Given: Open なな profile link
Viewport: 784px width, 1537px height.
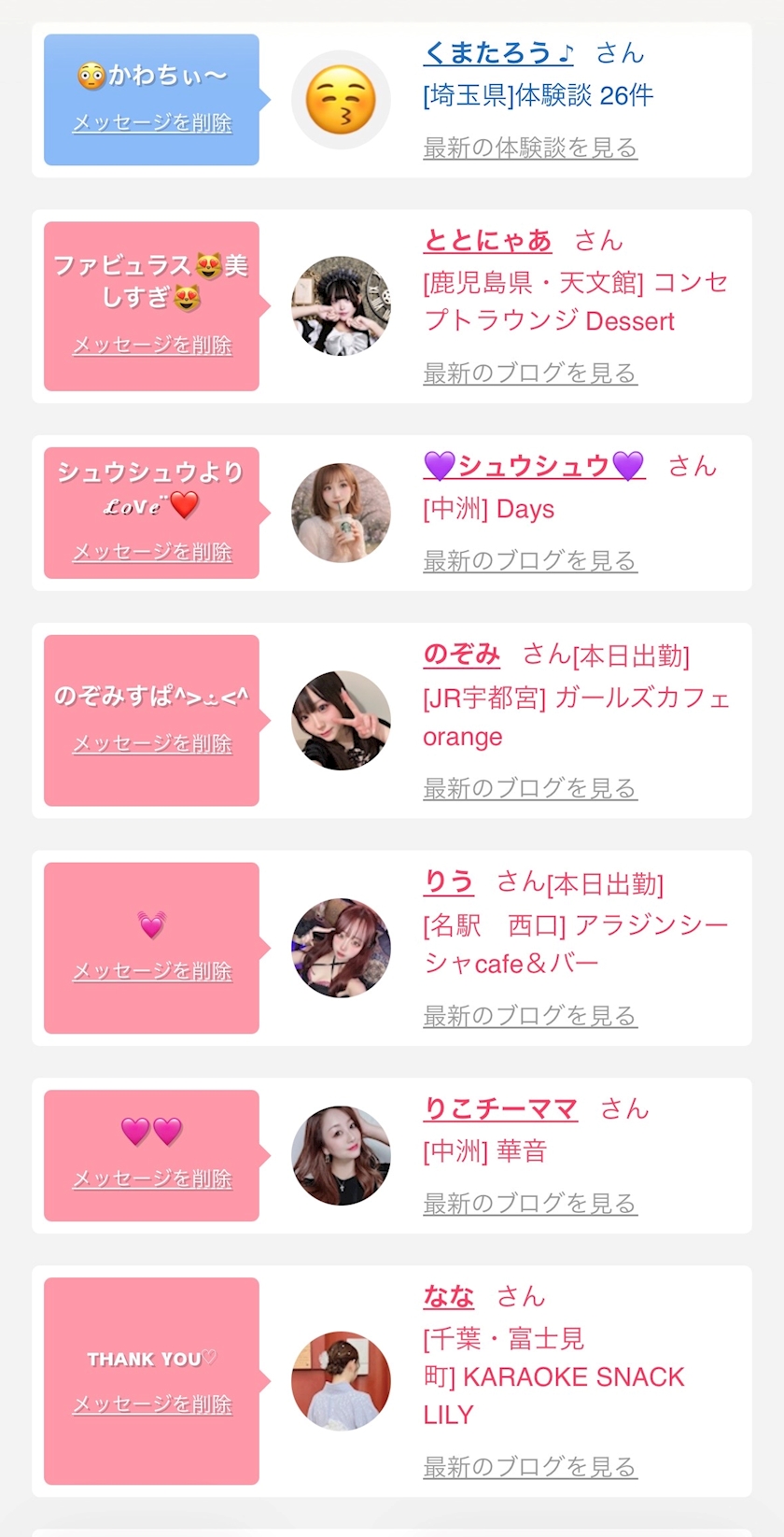Looking at the screenshot, I should tap(449, 1297).
